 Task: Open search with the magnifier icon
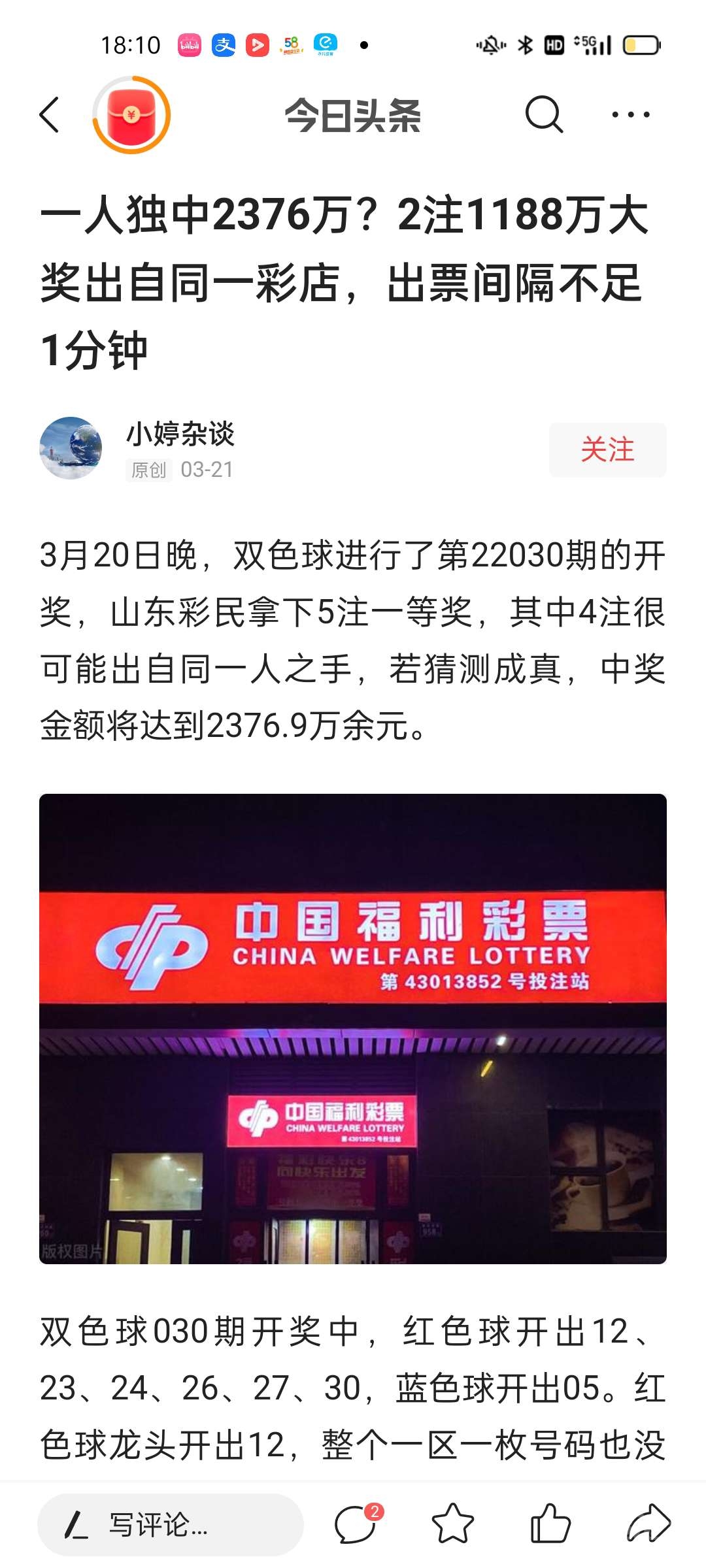(x=543, y=115)
